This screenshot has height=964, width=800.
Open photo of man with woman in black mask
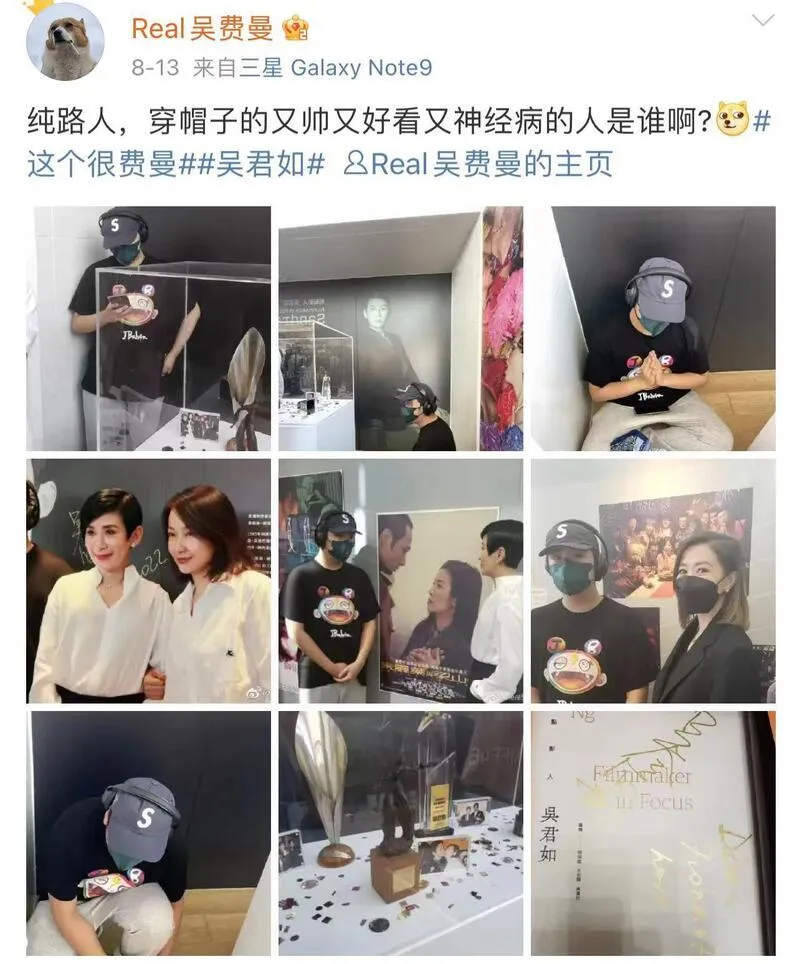(653, 580)
